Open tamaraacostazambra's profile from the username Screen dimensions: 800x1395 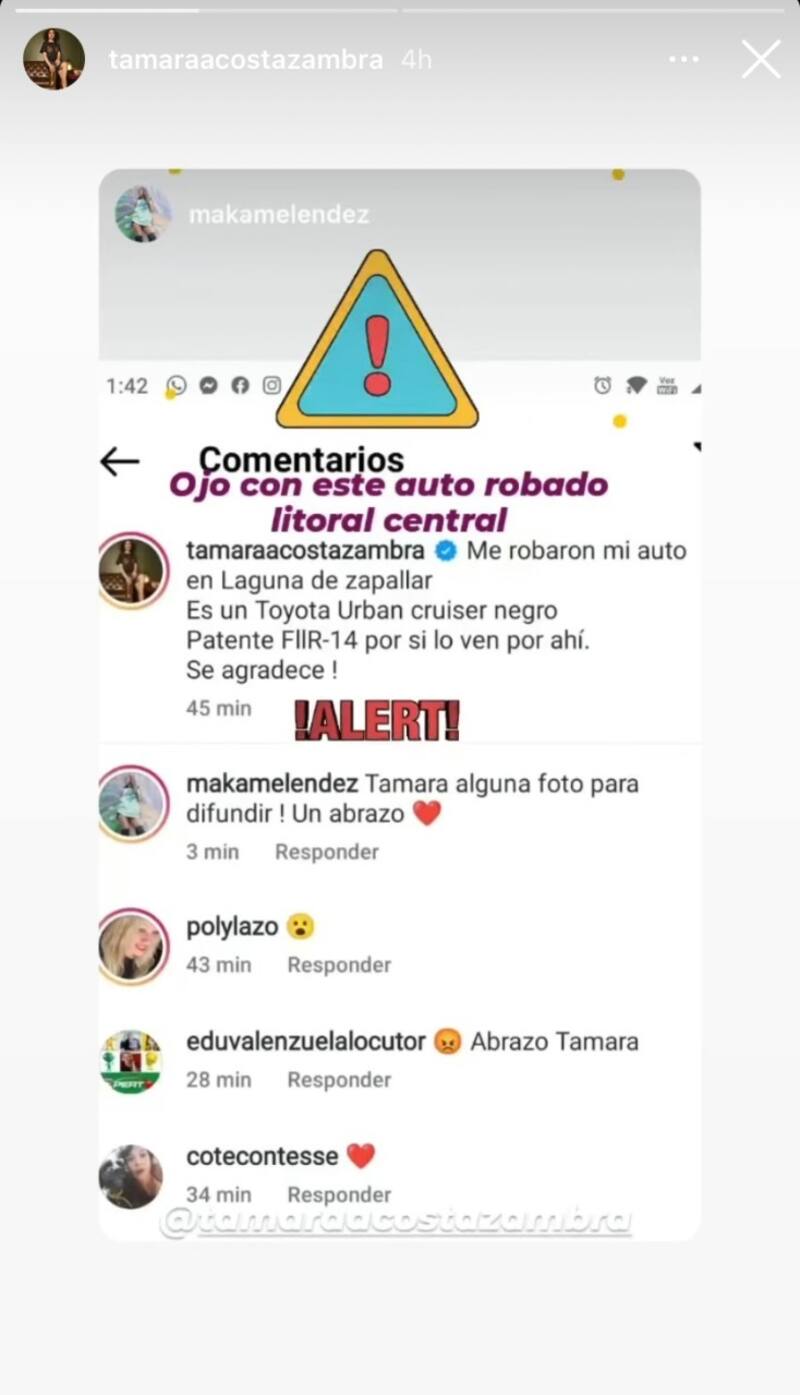tap(245, 60)
